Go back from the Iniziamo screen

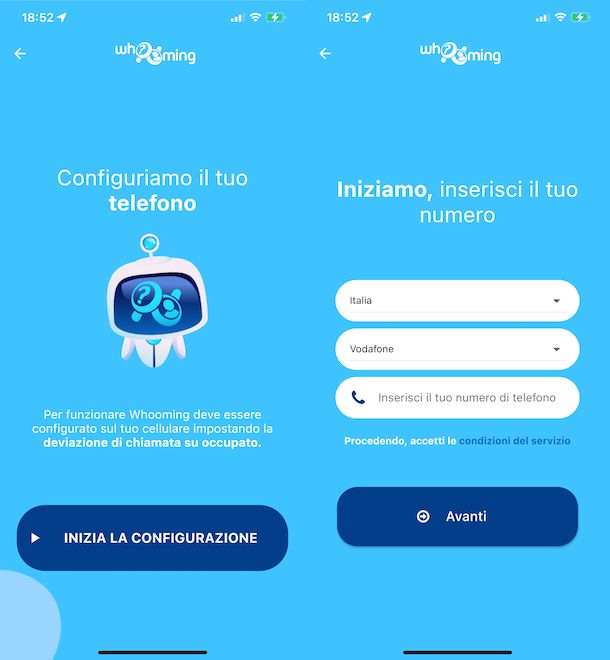[325, 54]
